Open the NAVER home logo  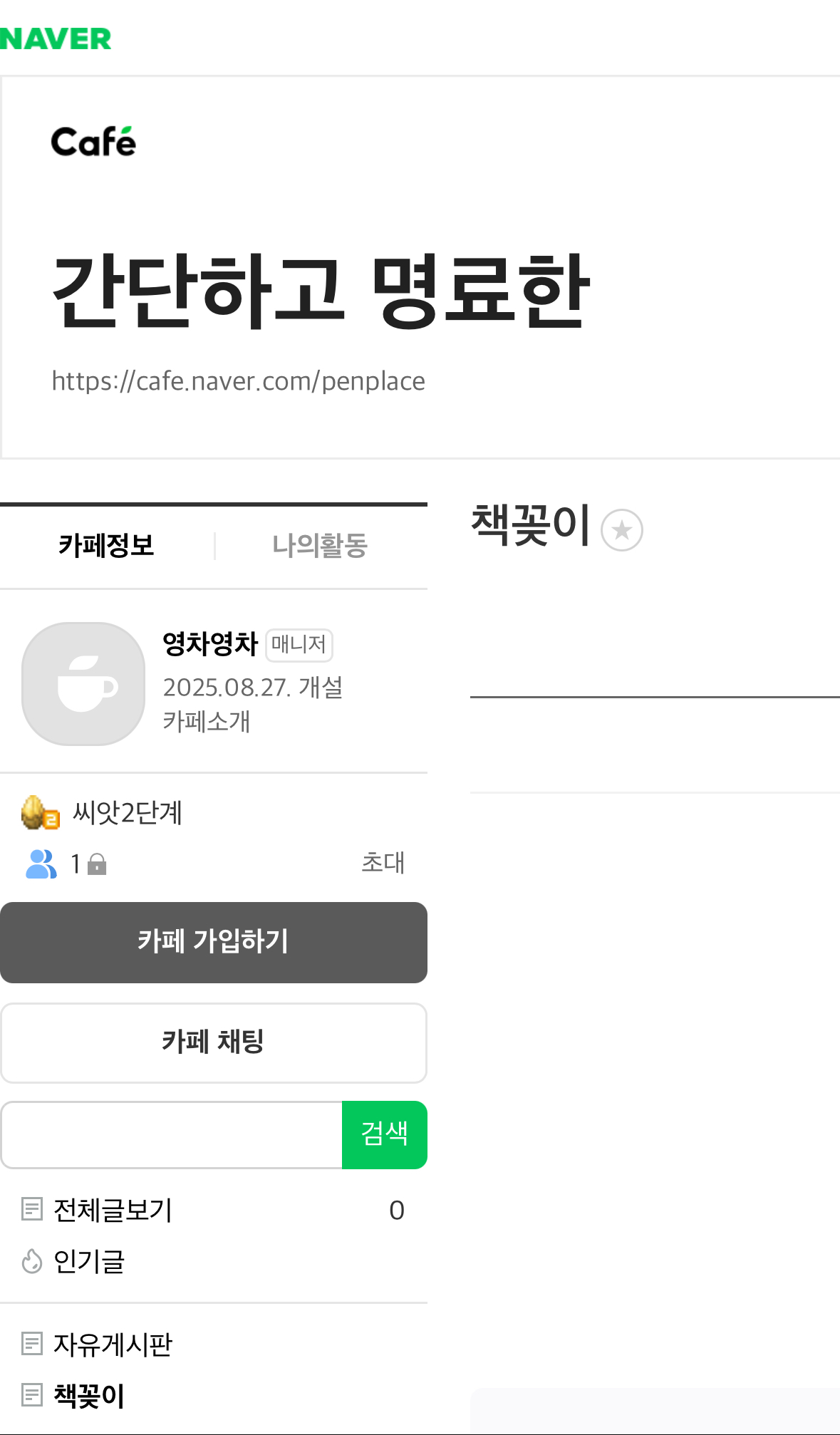coord(56,38)
